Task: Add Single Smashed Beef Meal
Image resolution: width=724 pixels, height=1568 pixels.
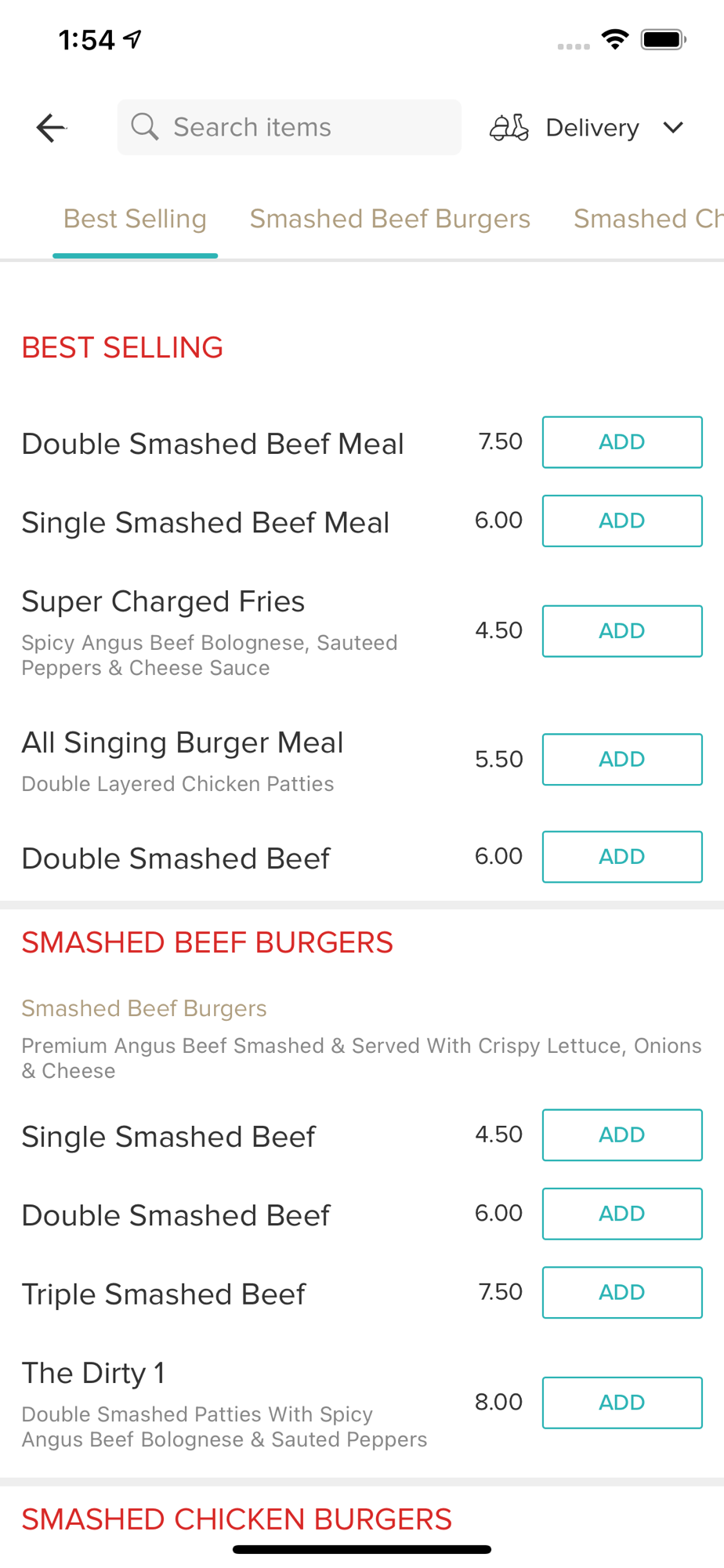Action: [622, 521]
